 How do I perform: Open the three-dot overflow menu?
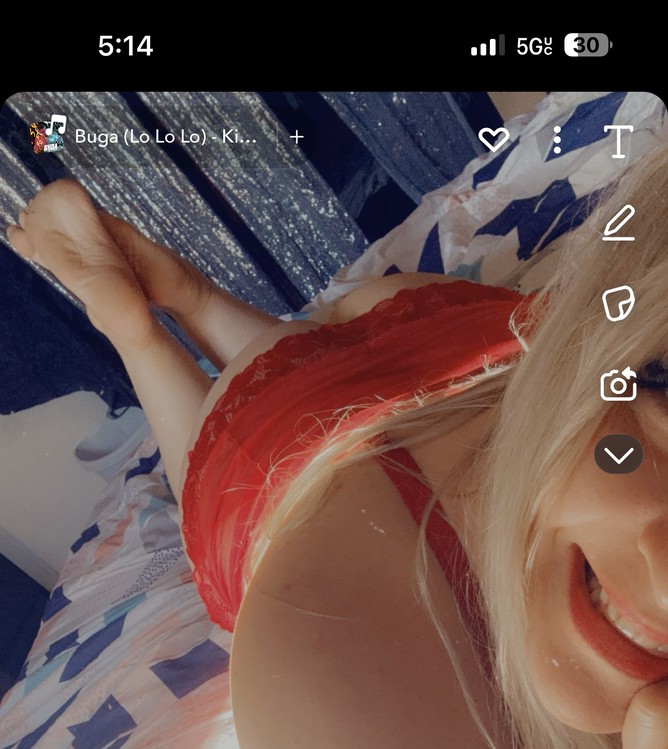[557, 140]
